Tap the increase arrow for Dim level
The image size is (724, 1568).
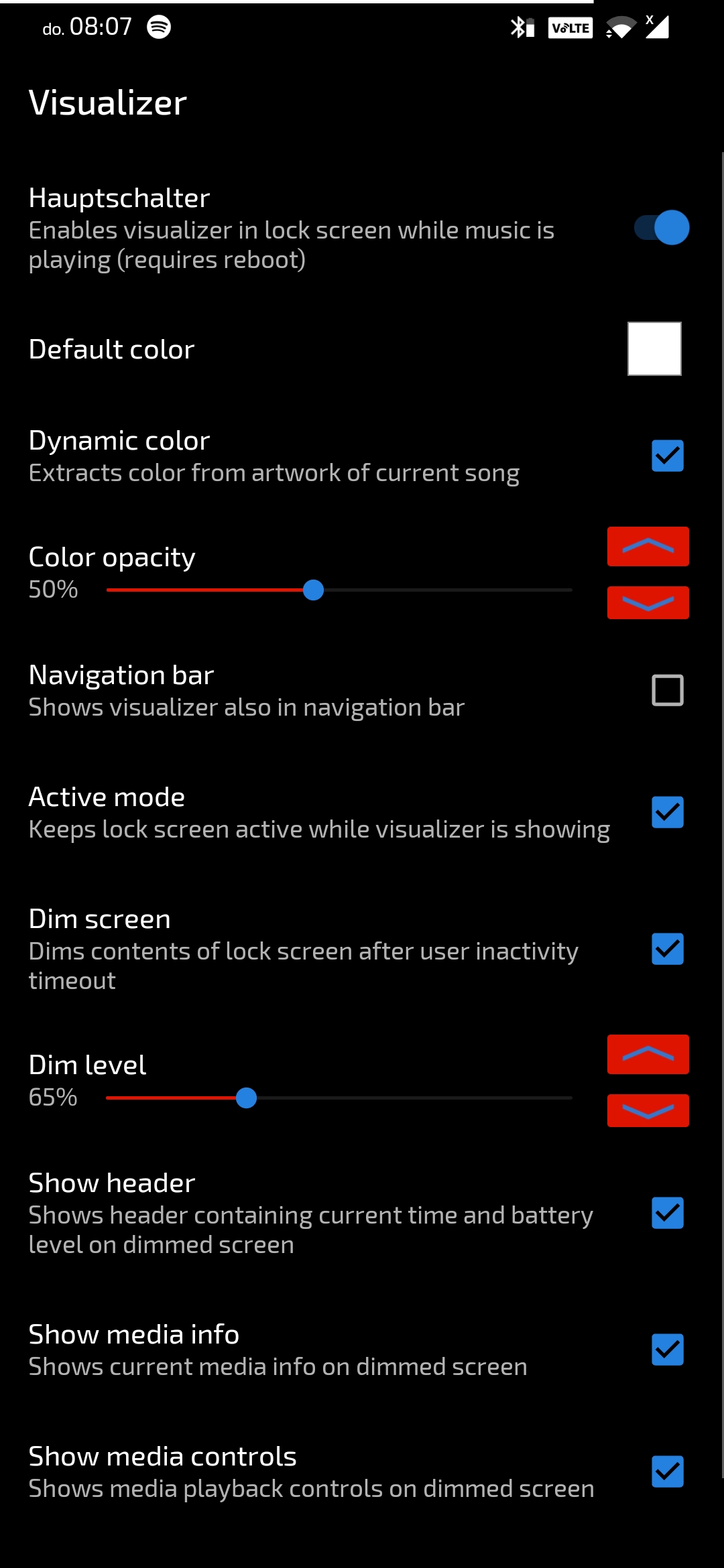pyautogui.click(x=647, y=1054)
